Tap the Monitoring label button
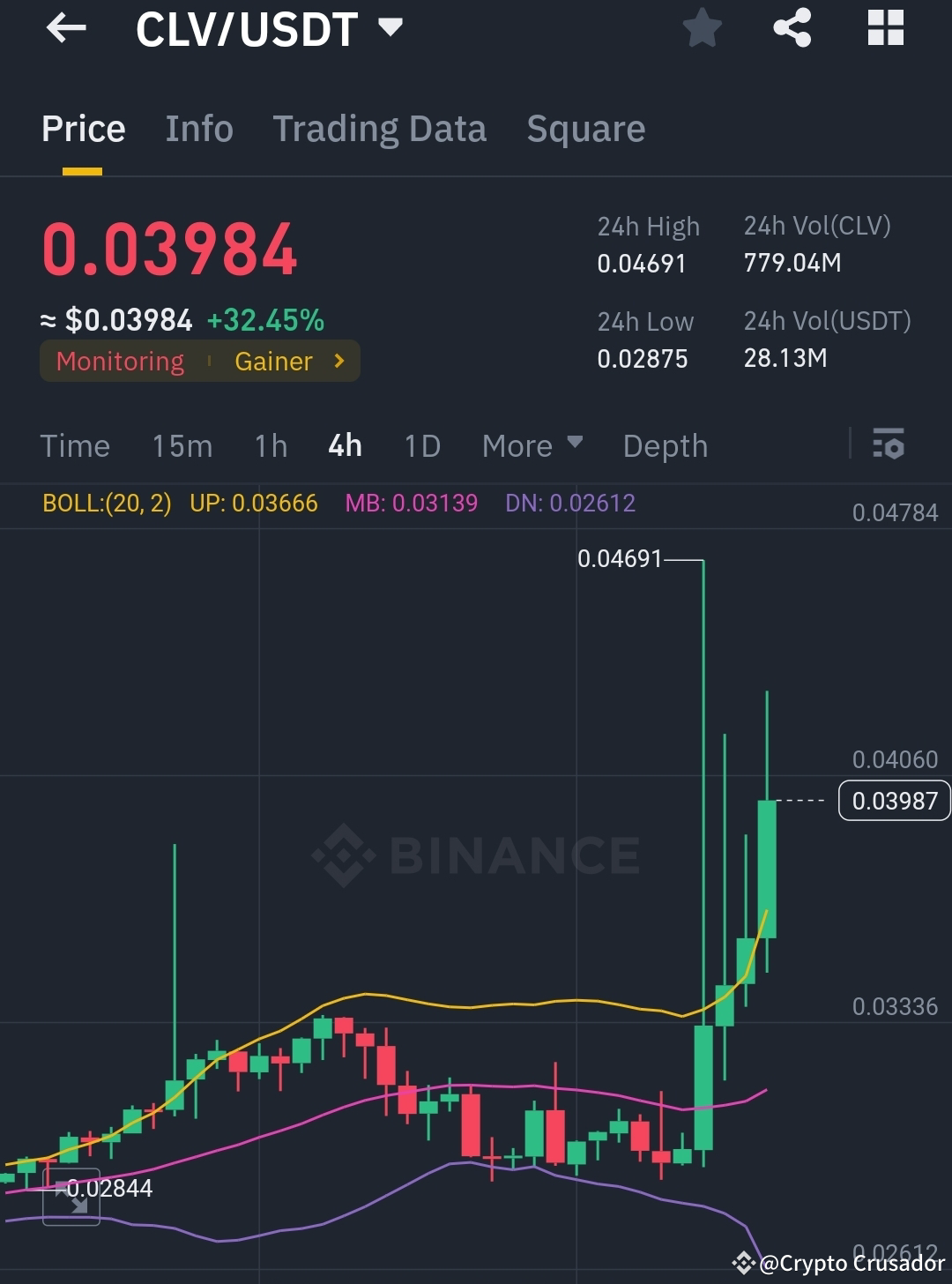The image size is (952, 1284). tap(120, 361)
